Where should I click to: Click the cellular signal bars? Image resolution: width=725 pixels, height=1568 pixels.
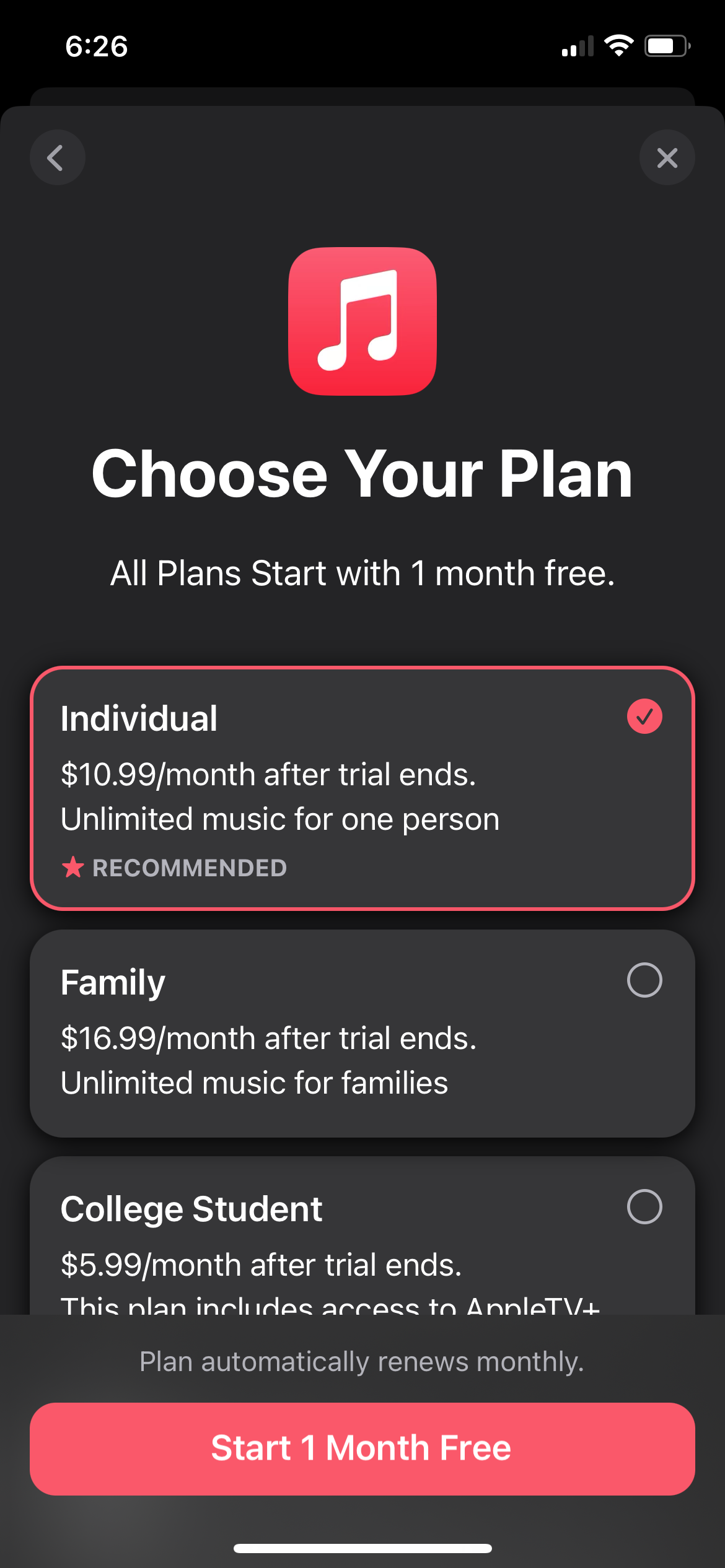click(577, 46)
